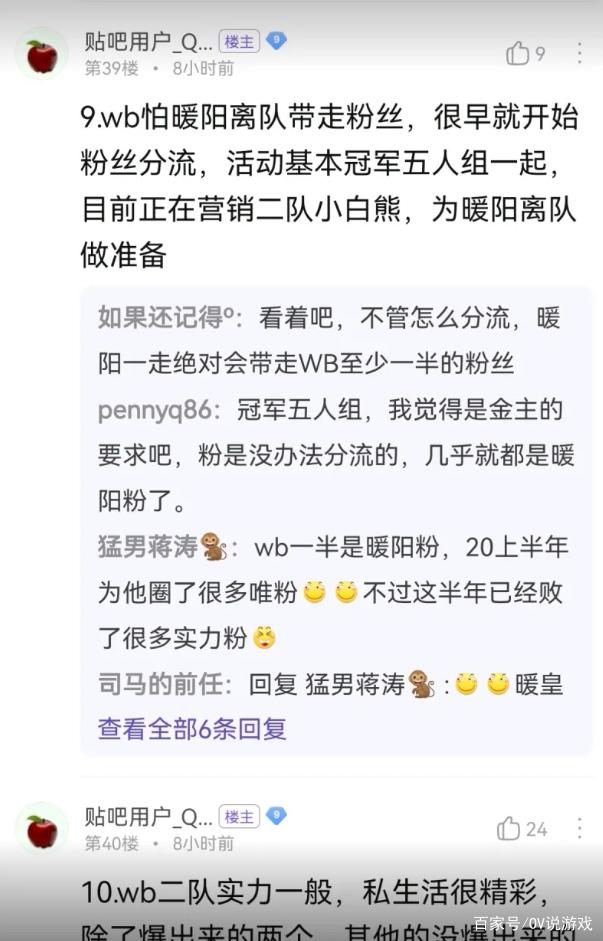Open the 第40楼 poster's apple avatar

pyautogui.click(x=42, y=829)
